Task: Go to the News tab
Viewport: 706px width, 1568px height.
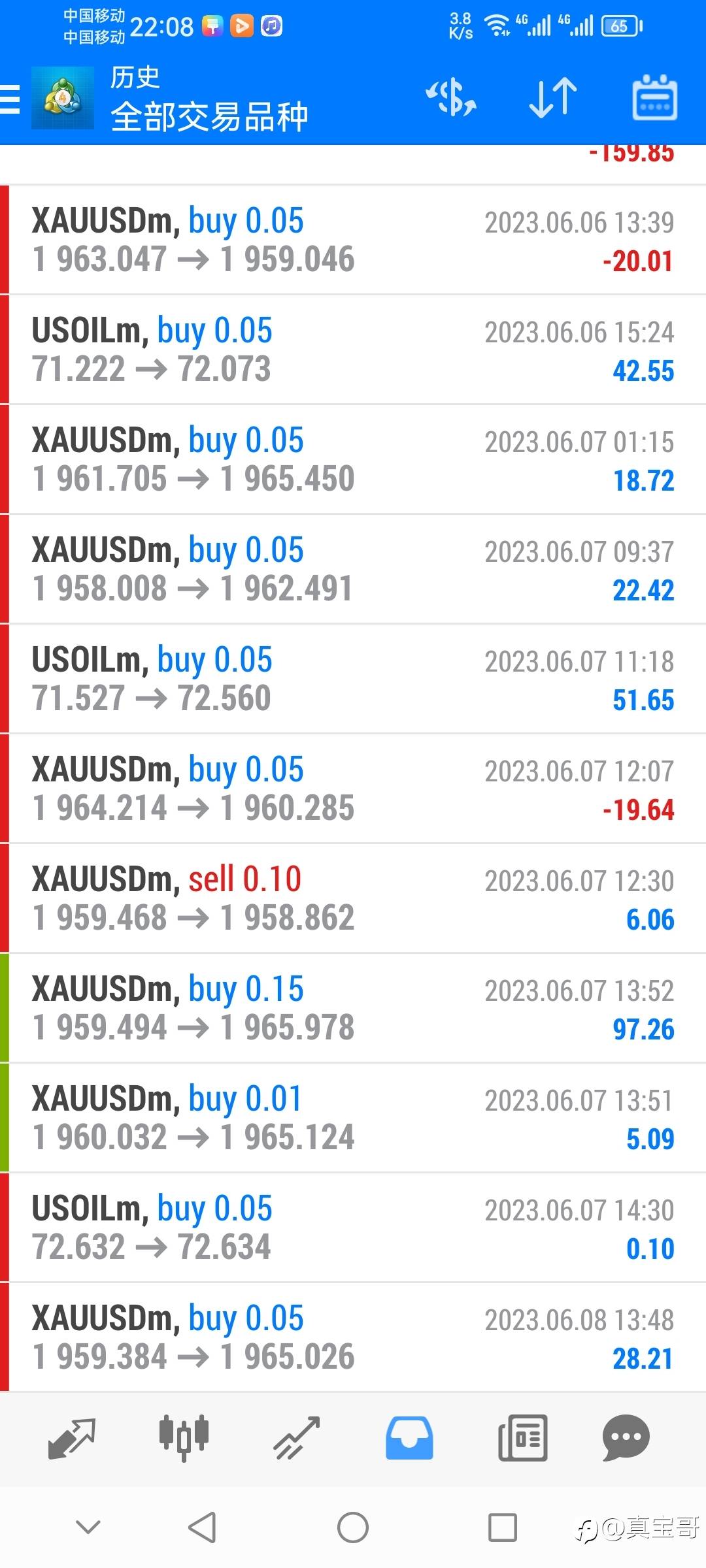Action: point(522,1438)
